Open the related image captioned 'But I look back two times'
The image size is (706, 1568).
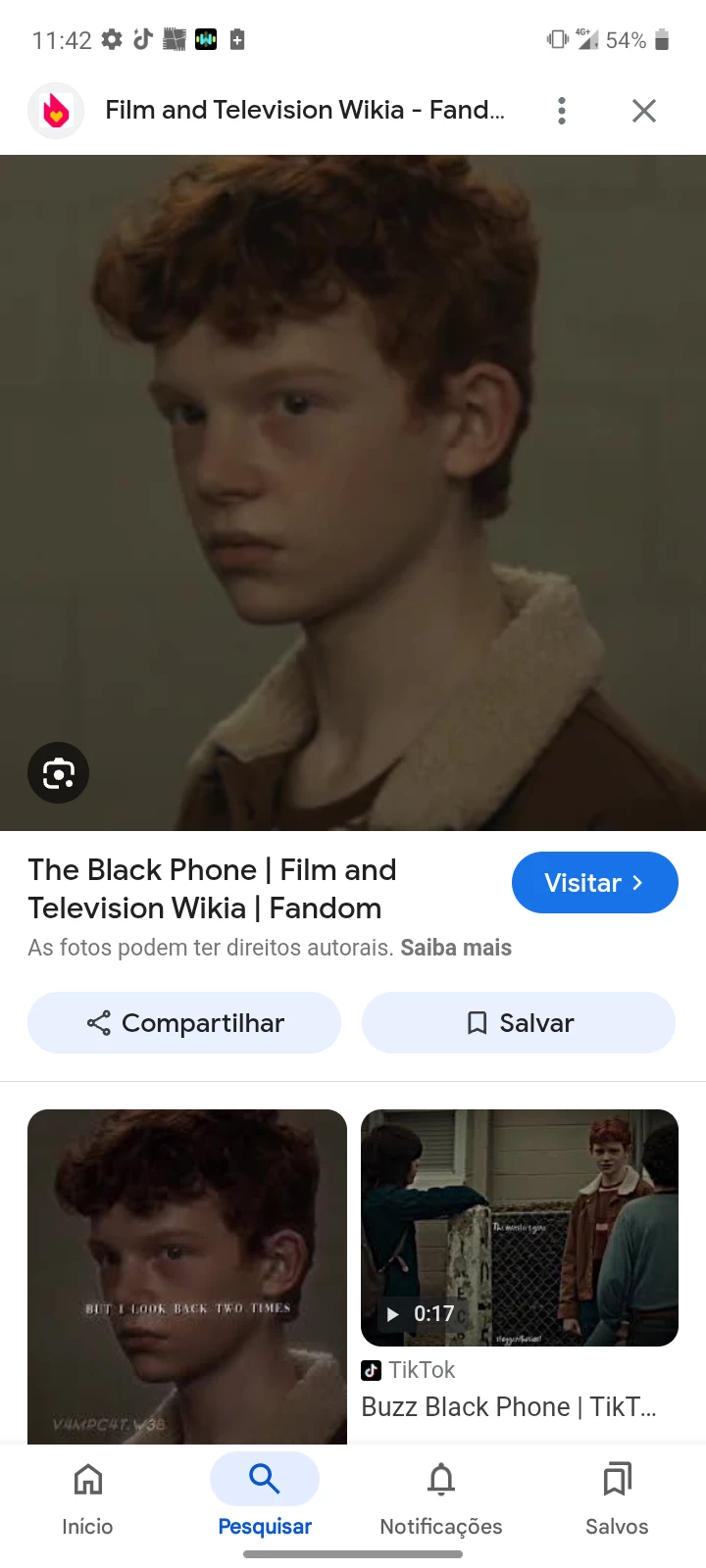(x=187, y=1276)
